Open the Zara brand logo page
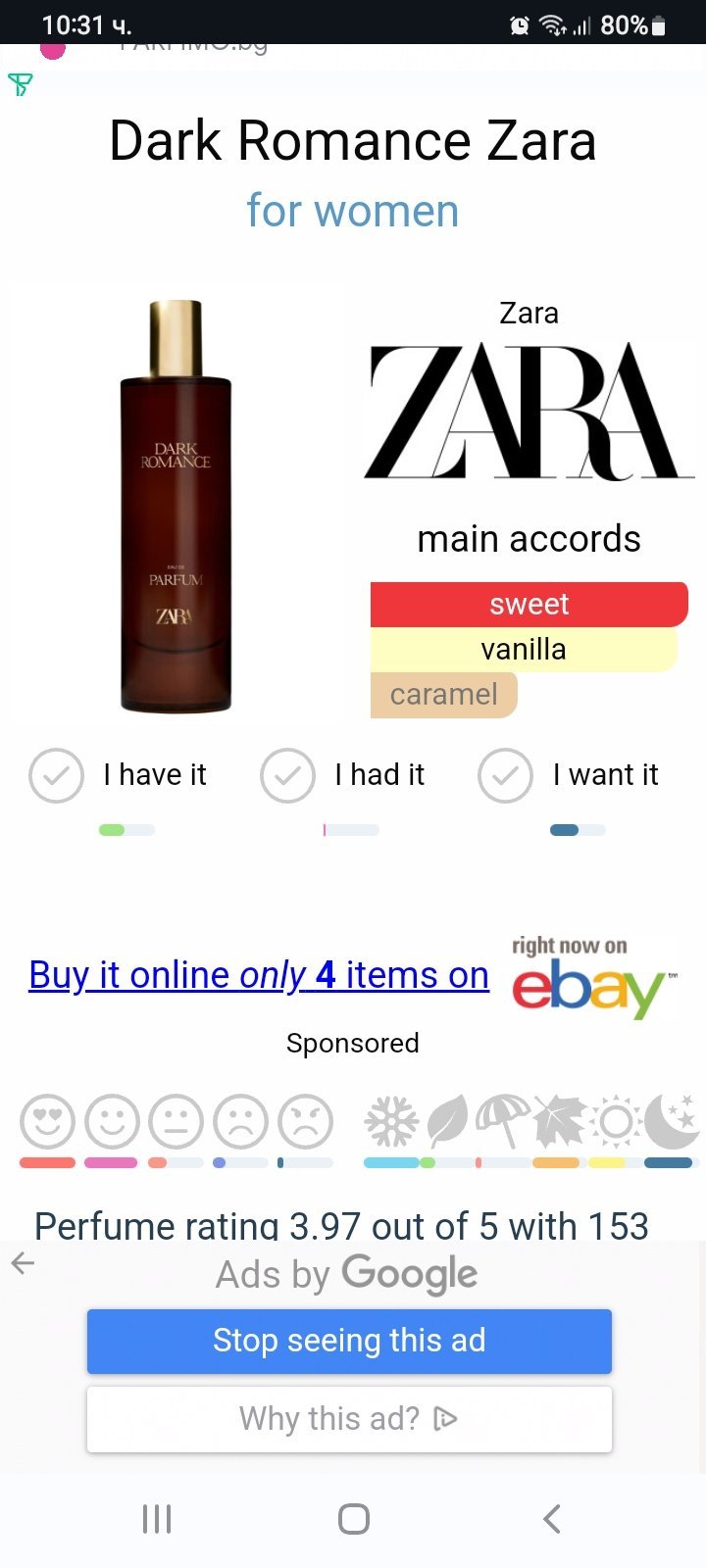706x1568 pixels. pos(529,412)
